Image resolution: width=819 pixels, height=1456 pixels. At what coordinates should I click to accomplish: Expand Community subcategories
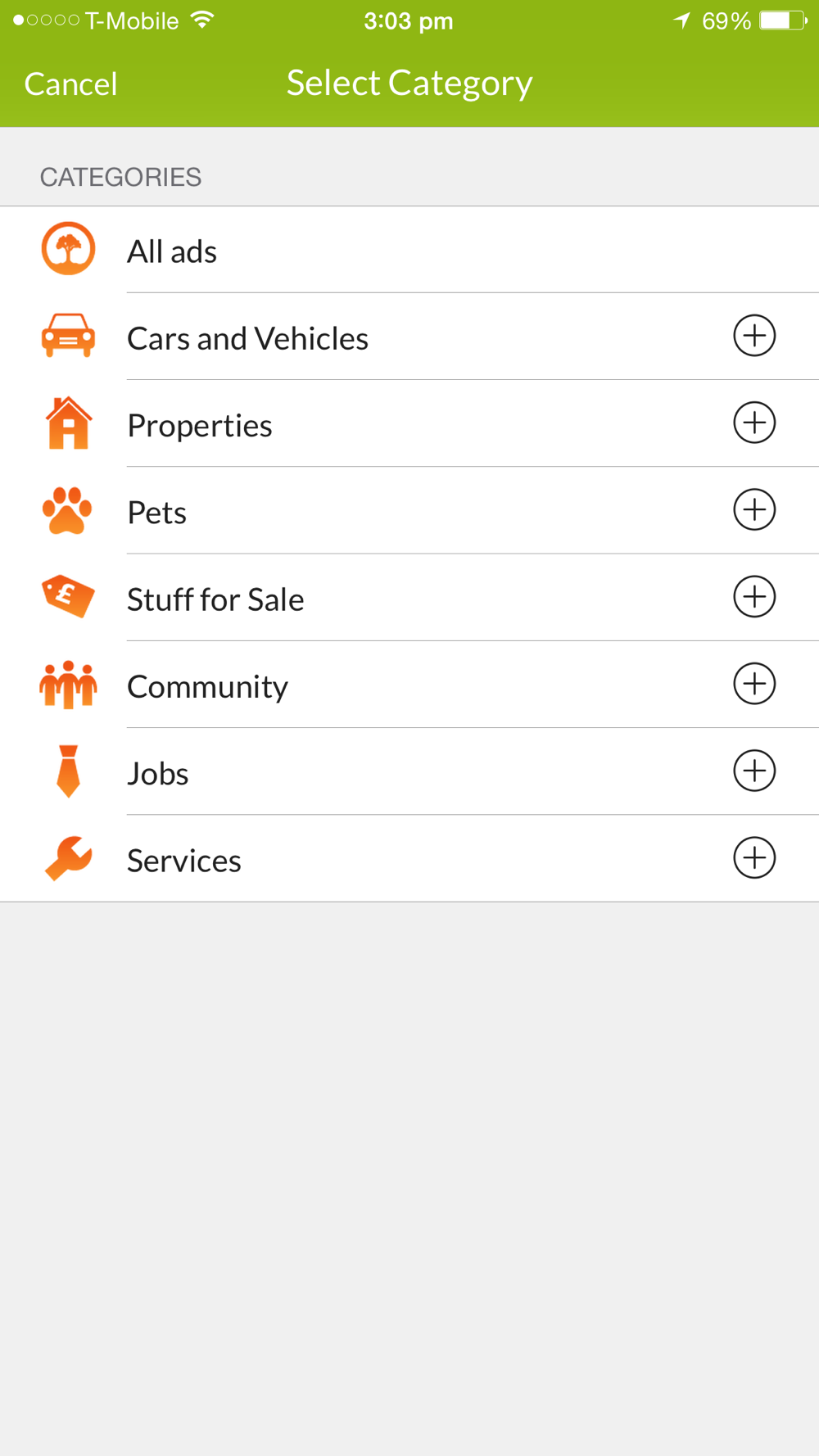coord(754,684)
